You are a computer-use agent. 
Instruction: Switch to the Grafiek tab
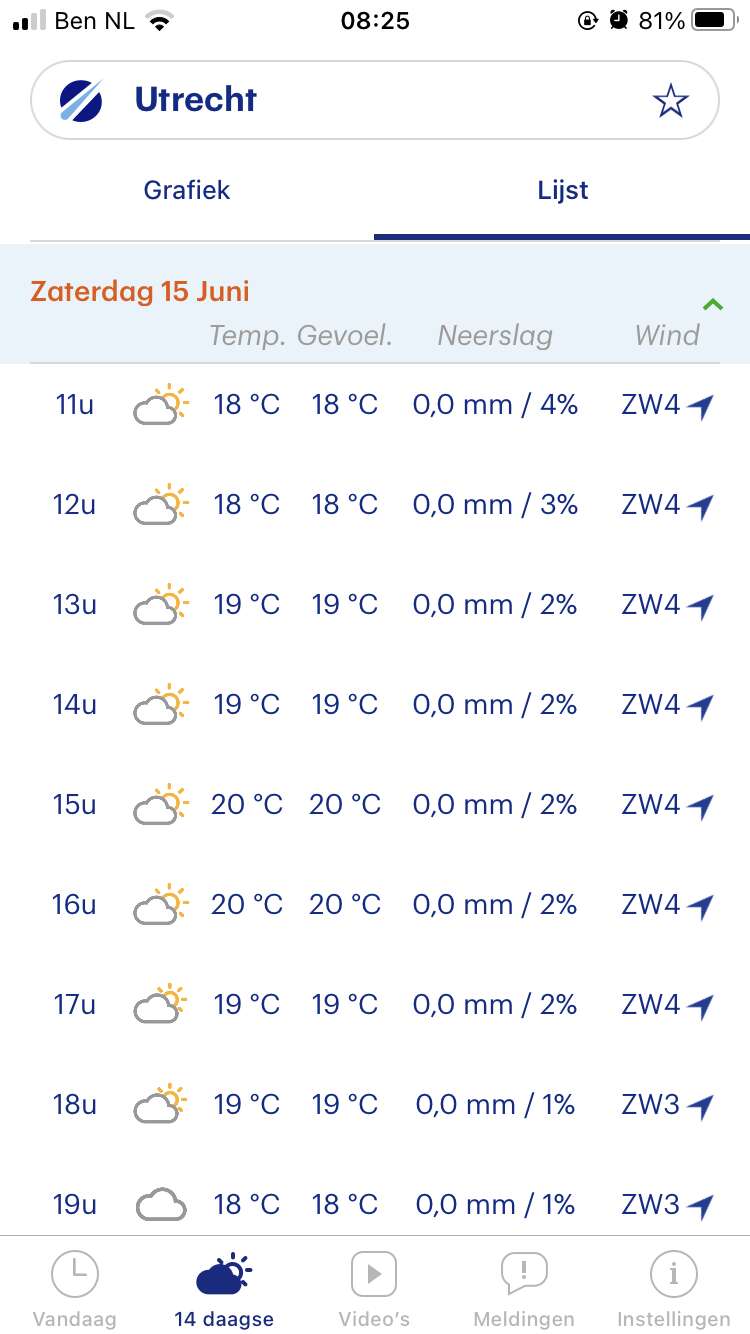pos(187,190)
